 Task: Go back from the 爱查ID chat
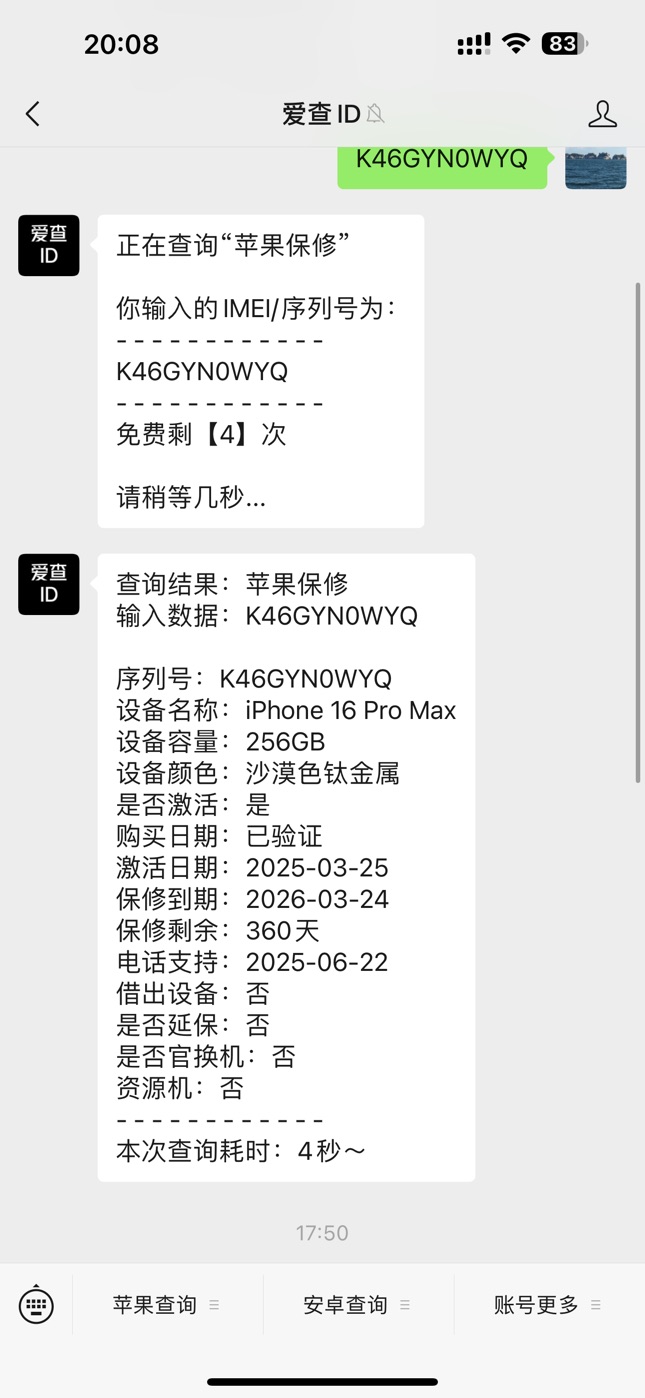[33, 114]
